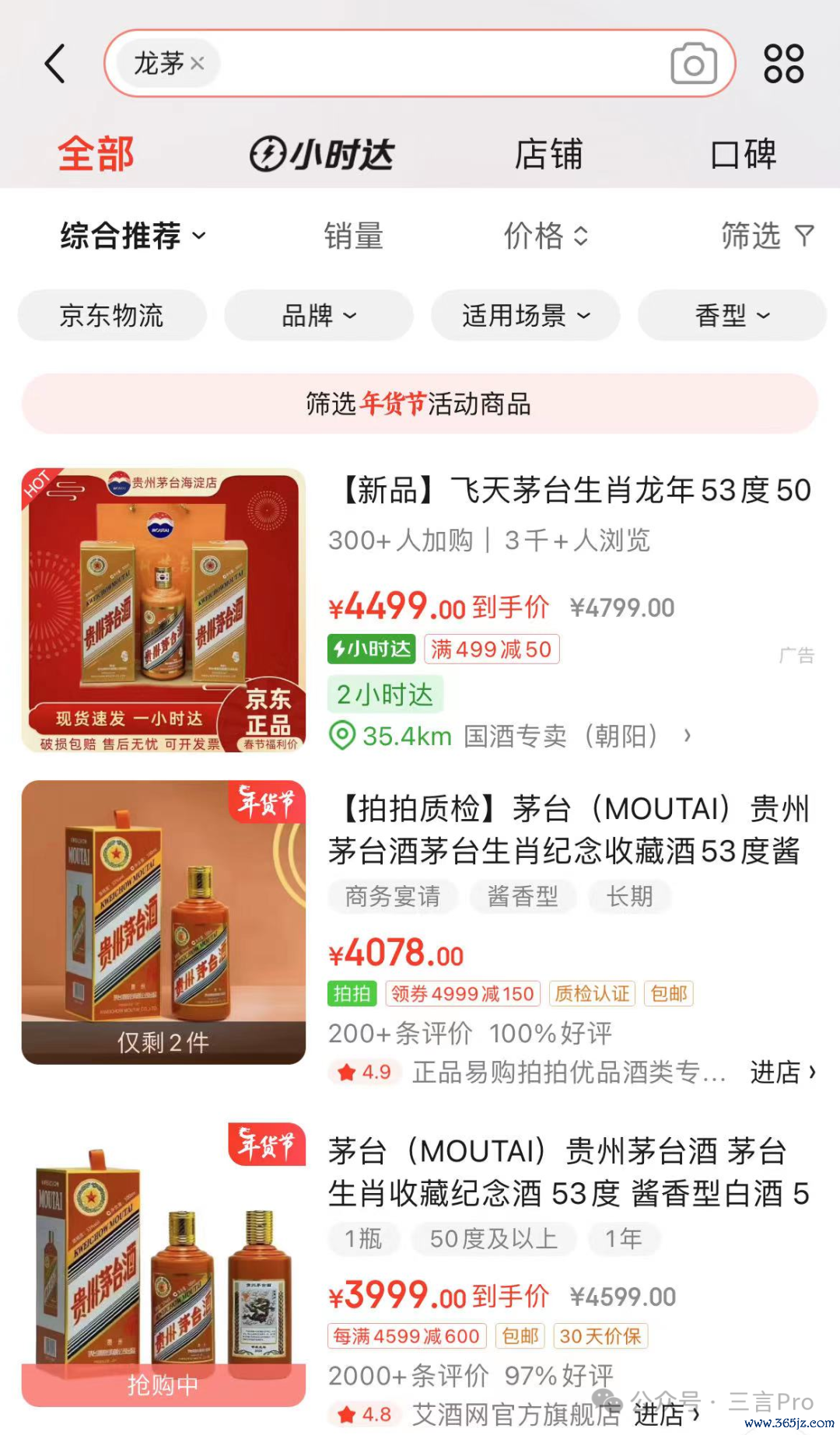840x1435 pixels.
Task: Switch to the 口碑 tab
Action: [x=743, y=154]
